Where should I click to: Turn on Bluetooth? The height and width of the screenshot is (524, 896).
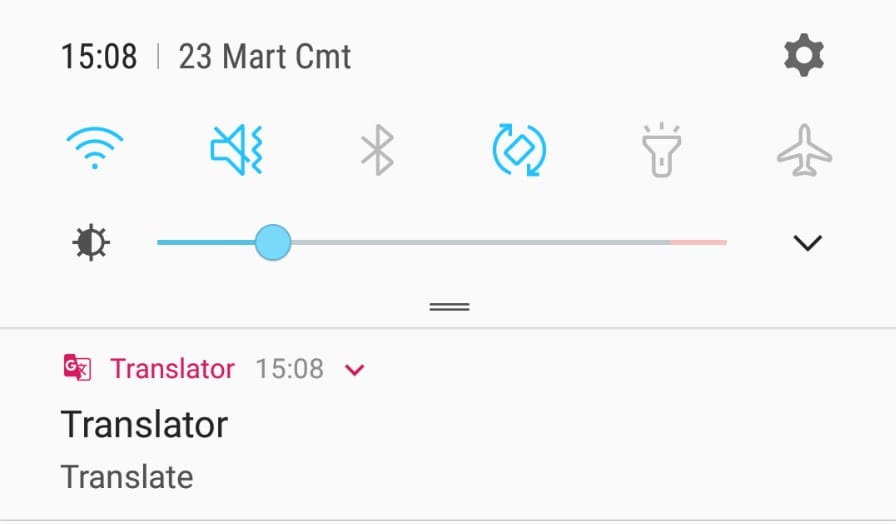pyautogui.click(x=377, y=151)
